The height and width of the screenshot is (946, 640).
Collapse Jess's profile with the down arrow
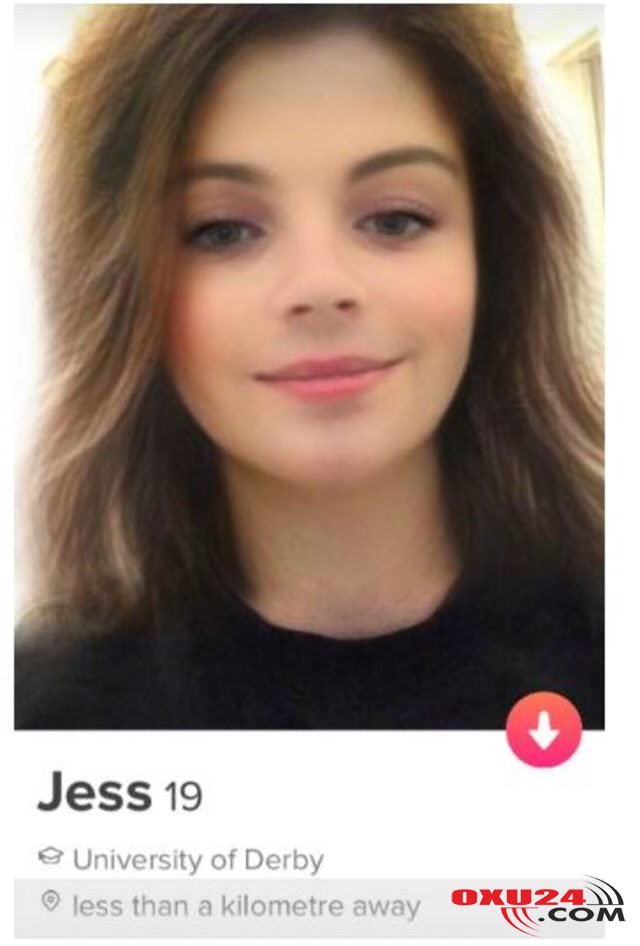coord(543,731)
